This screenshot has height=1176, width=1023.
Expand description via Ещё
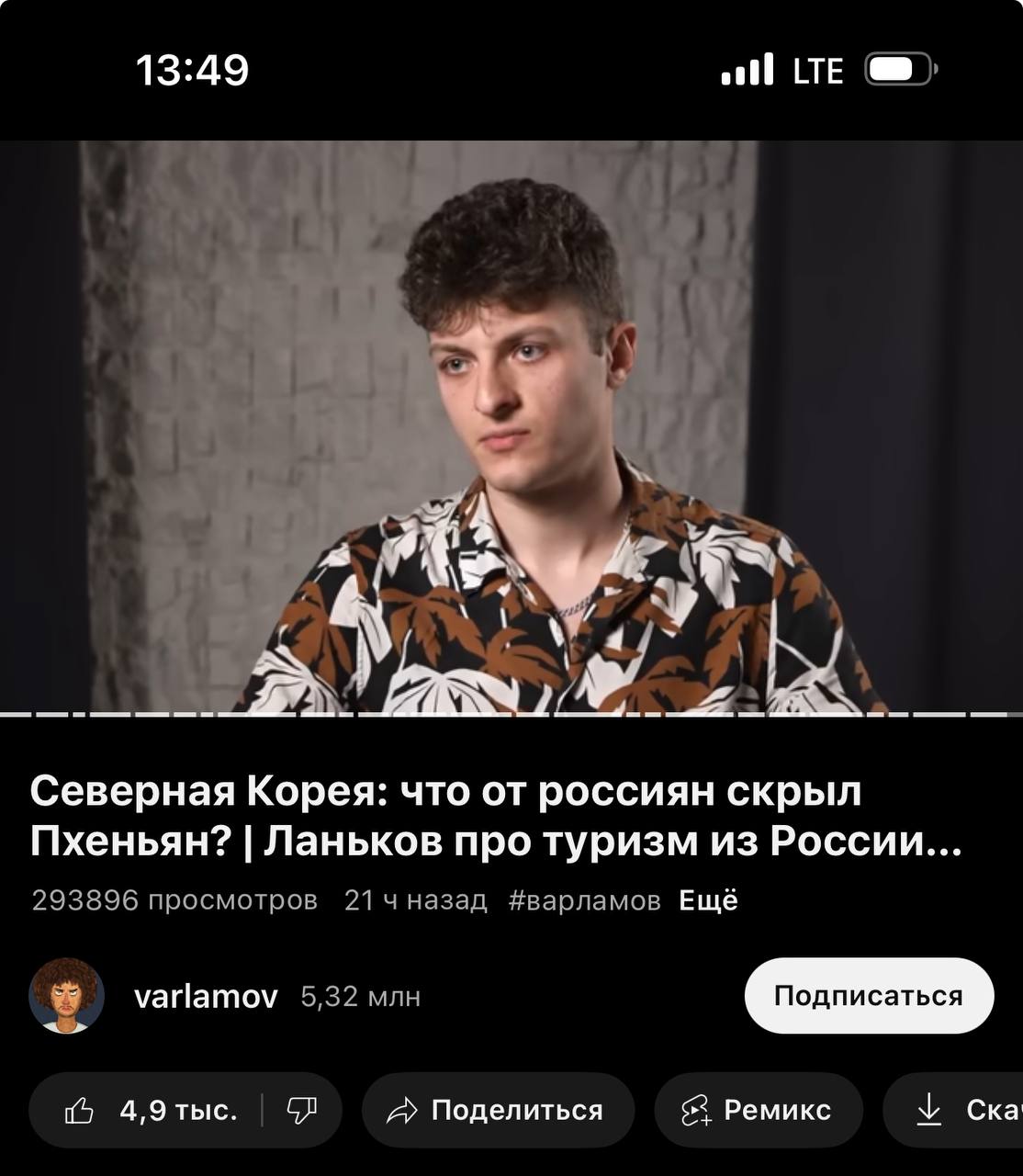[x=707, y=900]
